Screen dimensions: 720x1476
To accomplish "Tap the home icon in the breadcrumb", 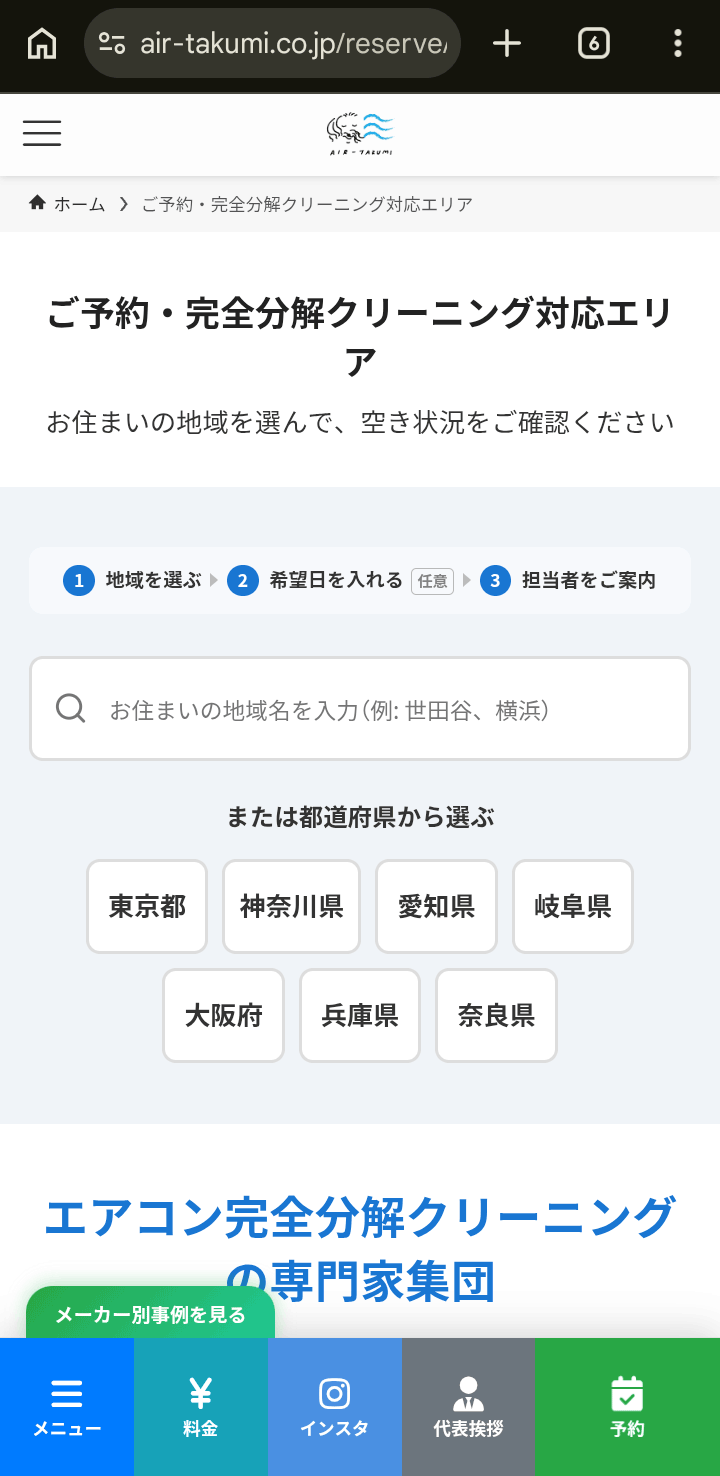I will coord(37,202).
